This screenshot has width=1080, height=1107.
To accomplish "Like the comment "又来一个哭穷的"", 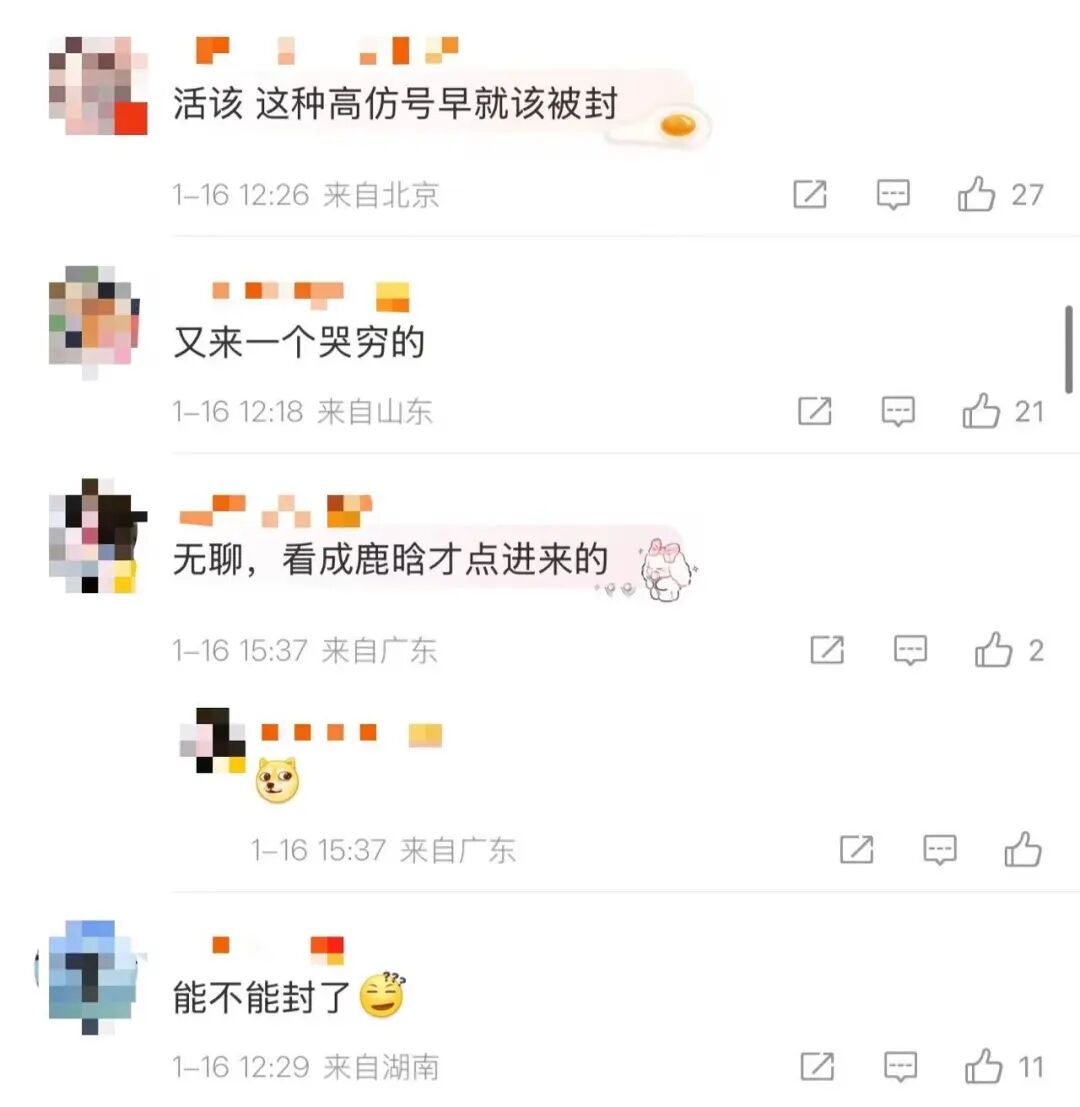I will [x=981, y=411].
